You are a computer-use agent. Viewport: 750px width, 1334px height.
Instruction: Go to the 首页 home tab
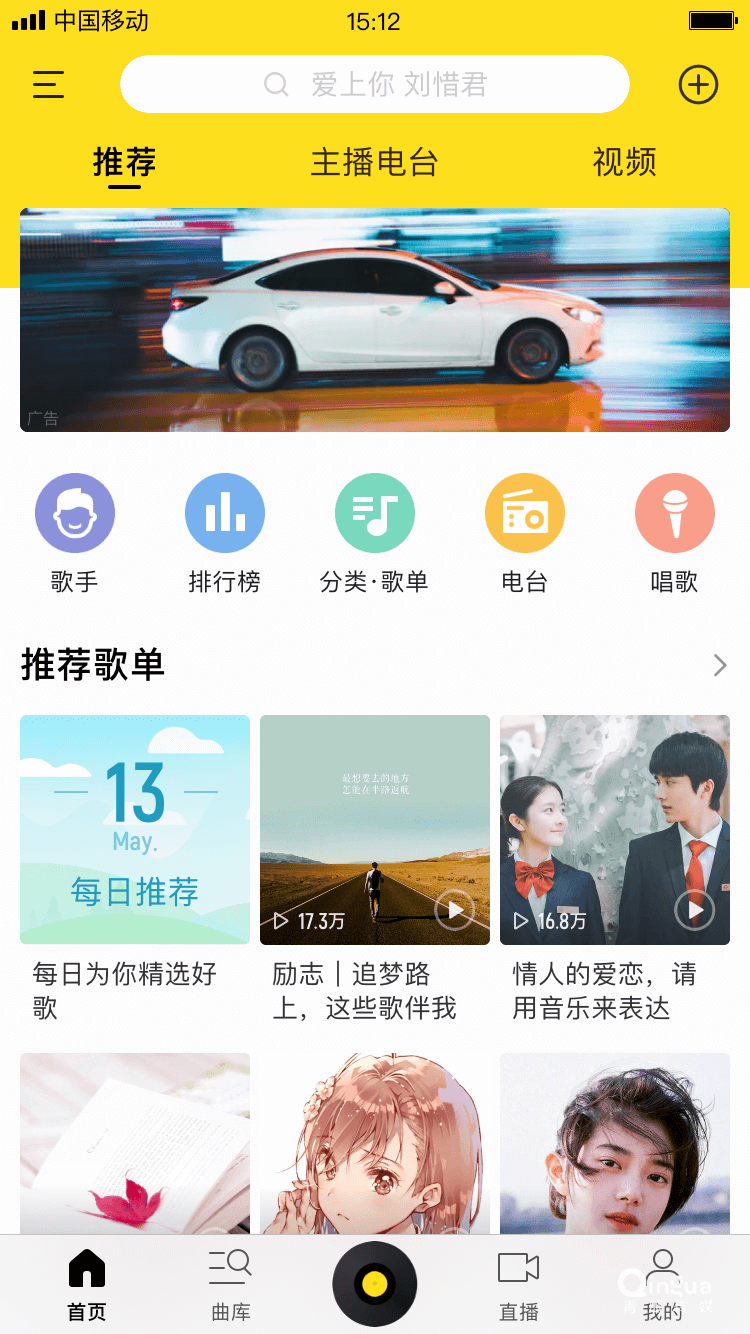click(x=87, y=1284)
